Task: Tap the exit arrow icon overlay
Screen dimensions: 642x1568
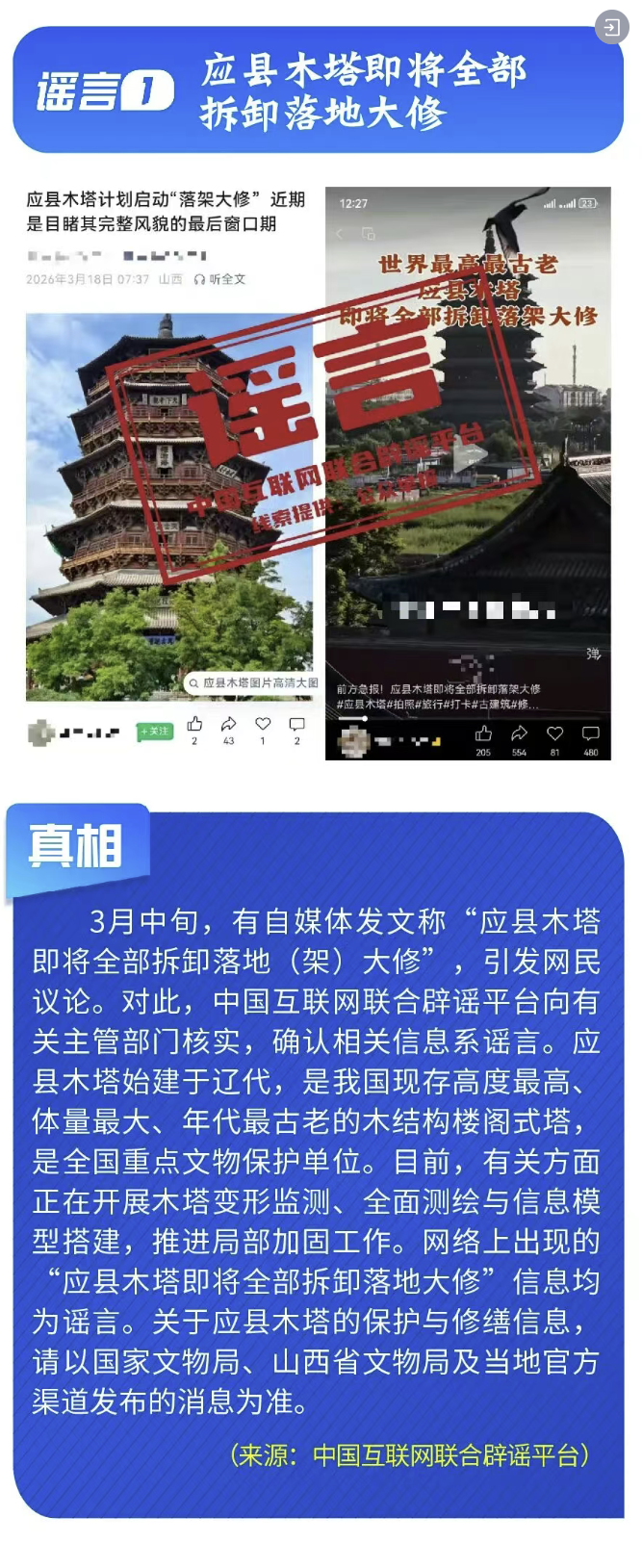Action: tap(611, 27)
